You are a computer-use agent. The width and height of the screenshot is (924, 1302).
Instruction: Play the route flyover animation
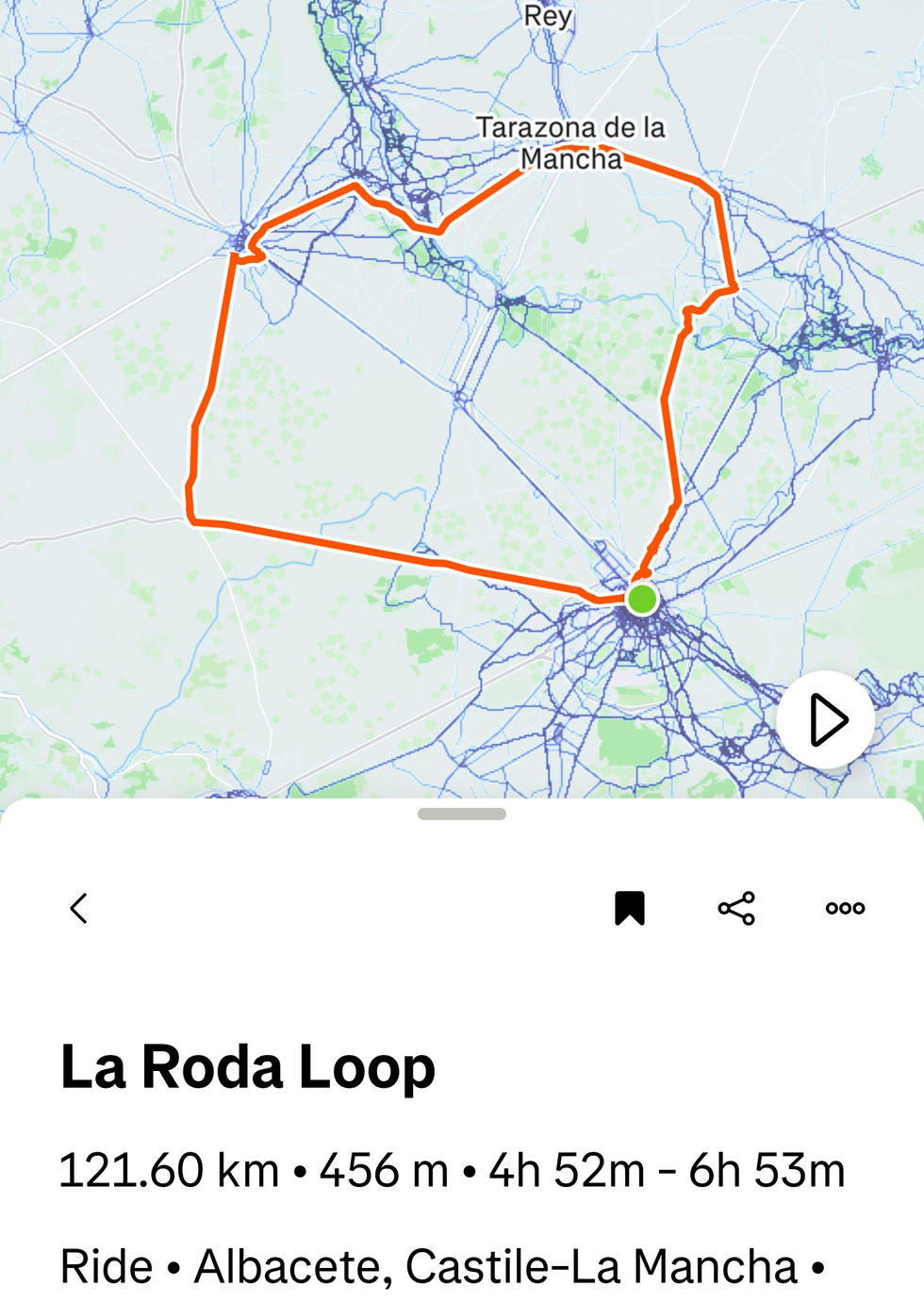pos(826,720)
